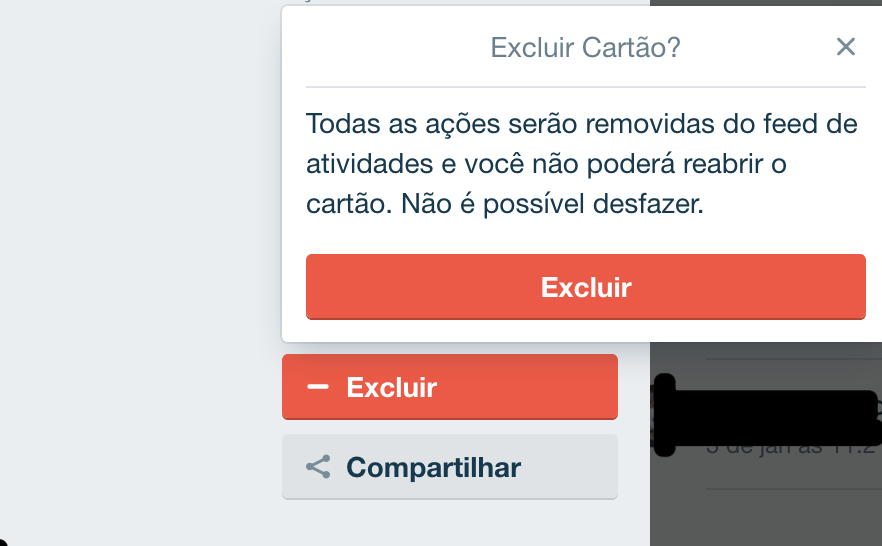Tap the Excluir button with minus icon
Screen dimensions: 882x546
click(449, 387)
